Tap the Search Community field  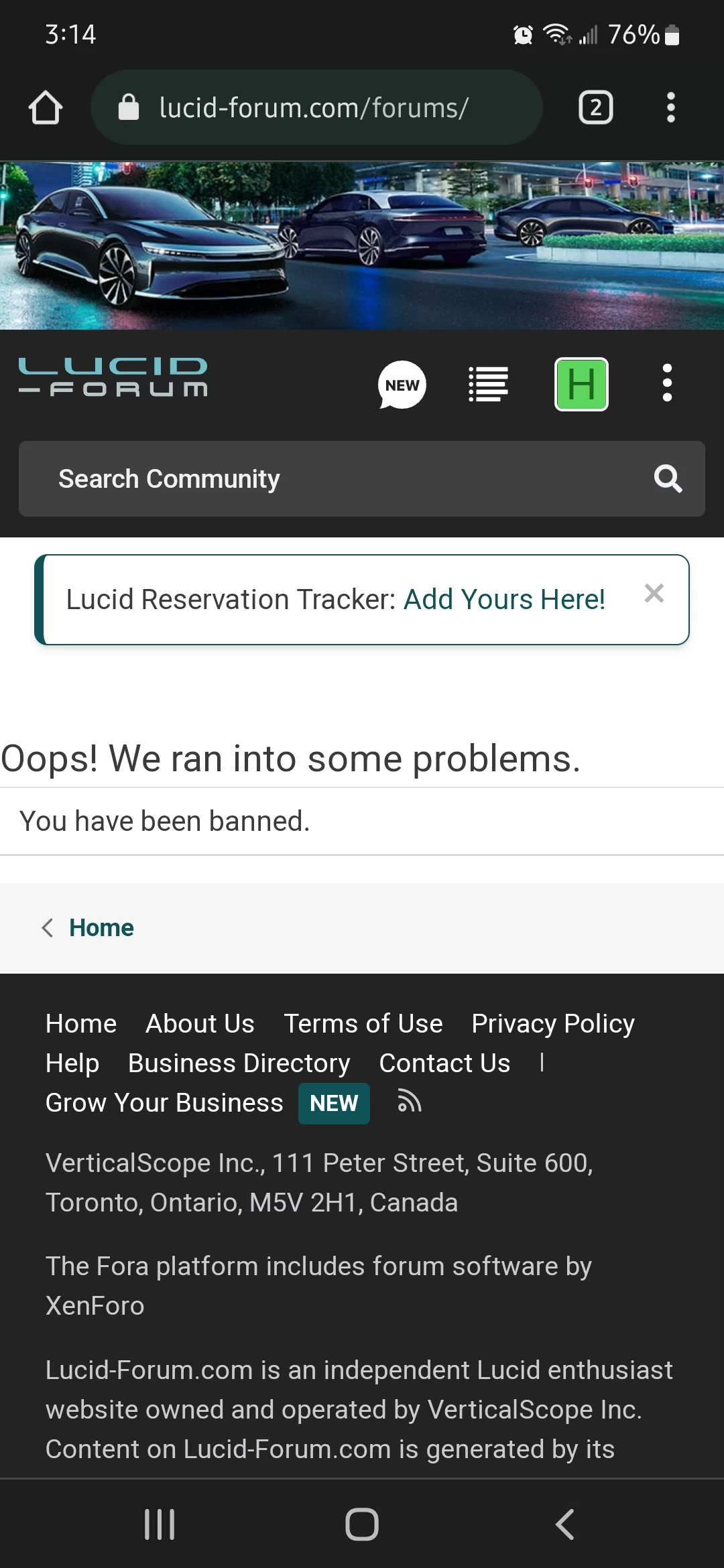(362, 478)
